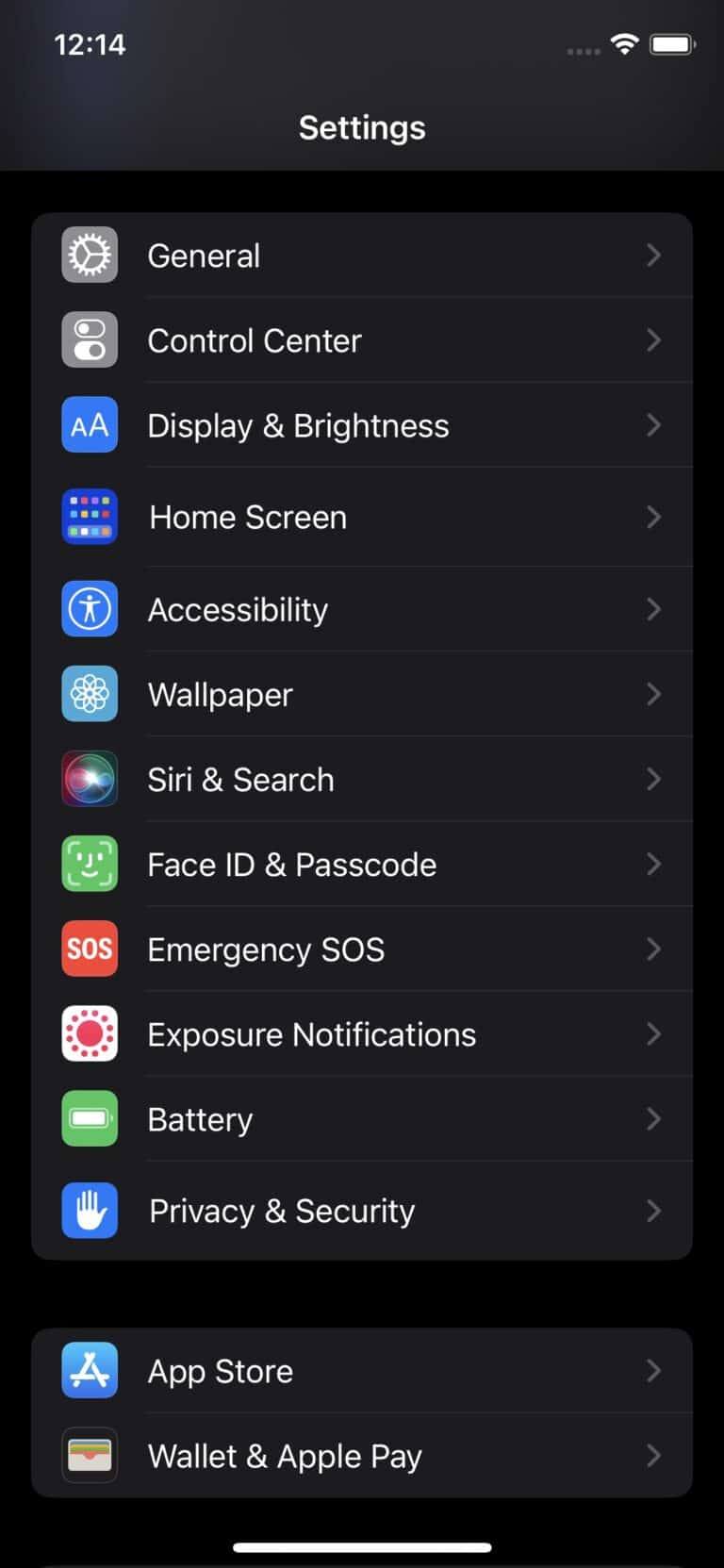The image size is (724, 1568).
Task: Tap the Display & Brightness AA icon
Action: [x=90, y=425]
